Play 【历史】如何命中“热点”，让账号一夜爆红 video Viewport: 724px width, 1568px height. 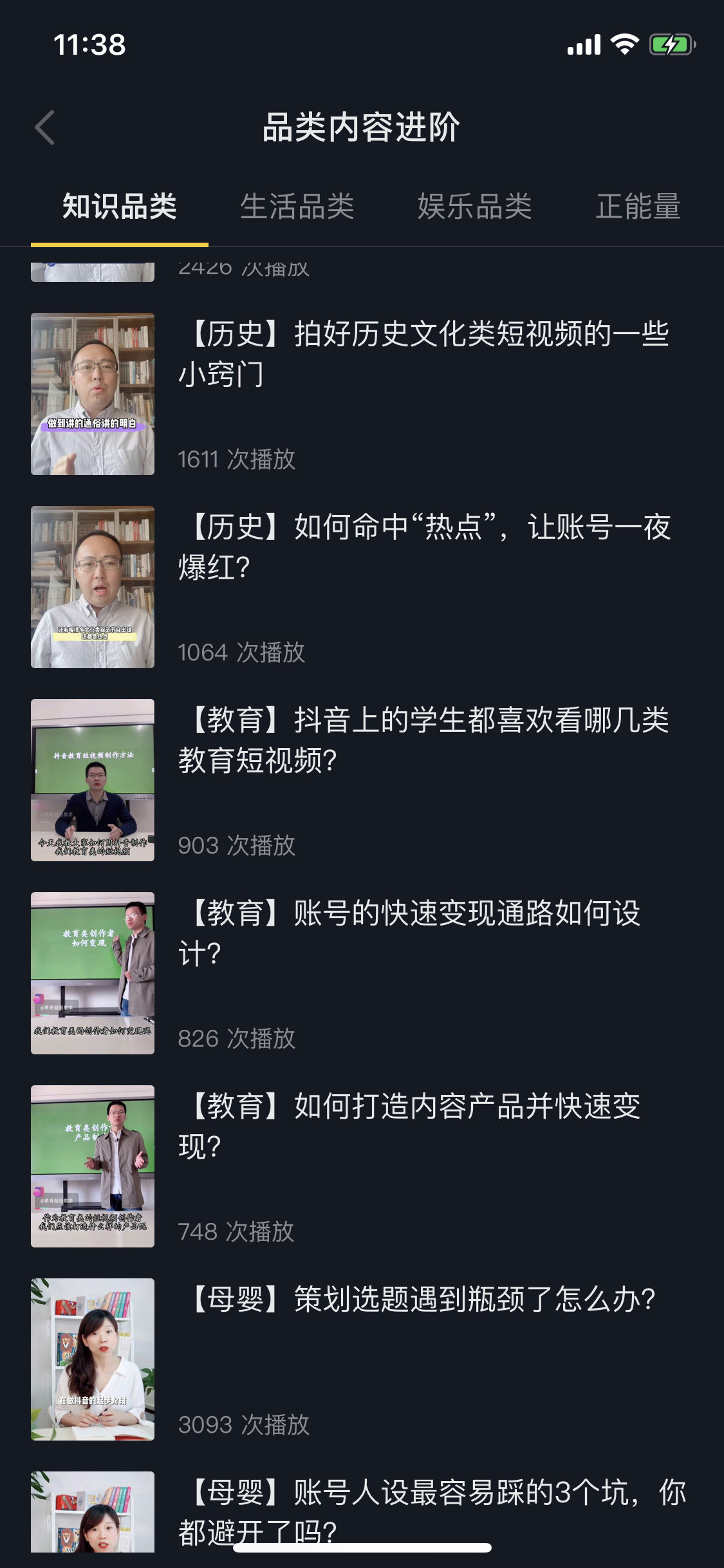[x=423, y=547]
